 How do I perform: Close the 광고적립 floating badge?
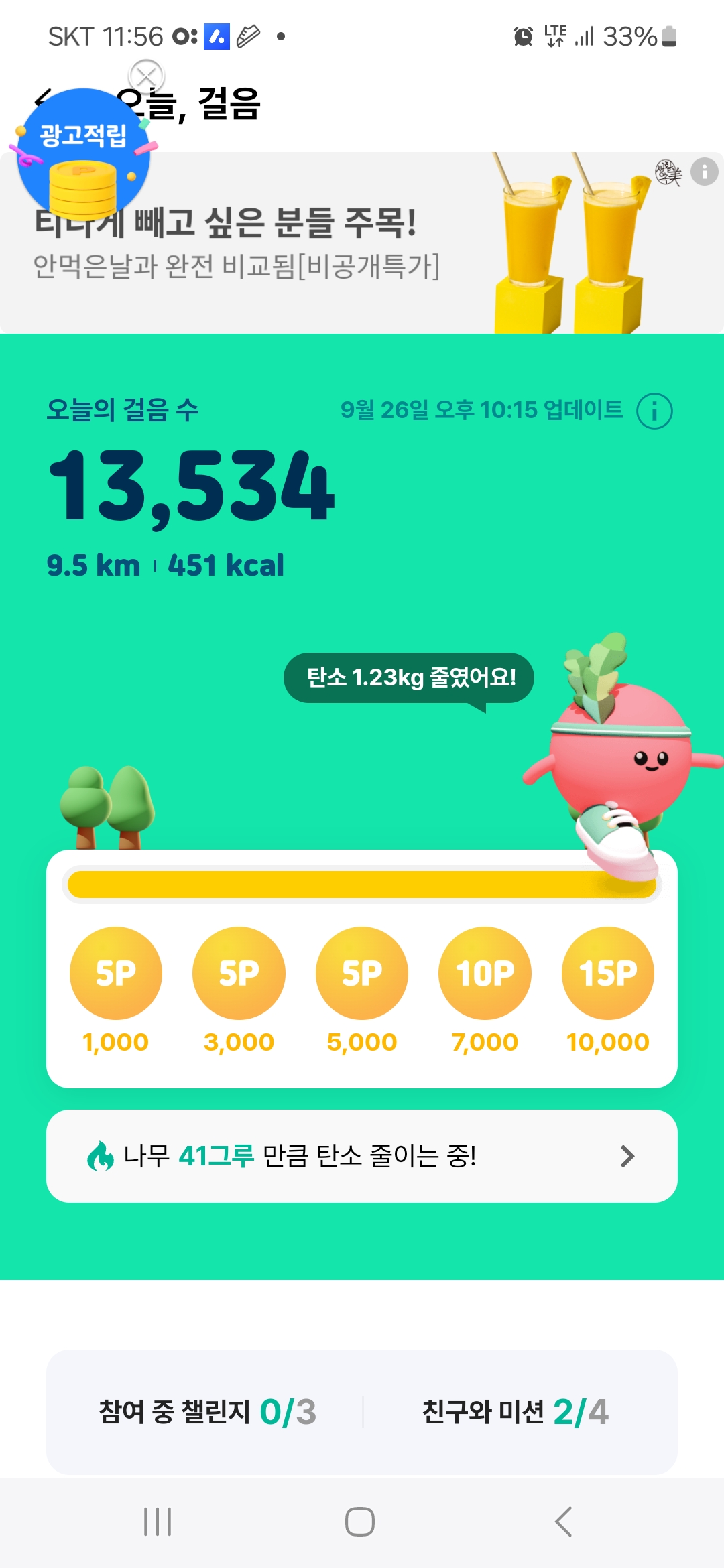(x=146, y=74)
